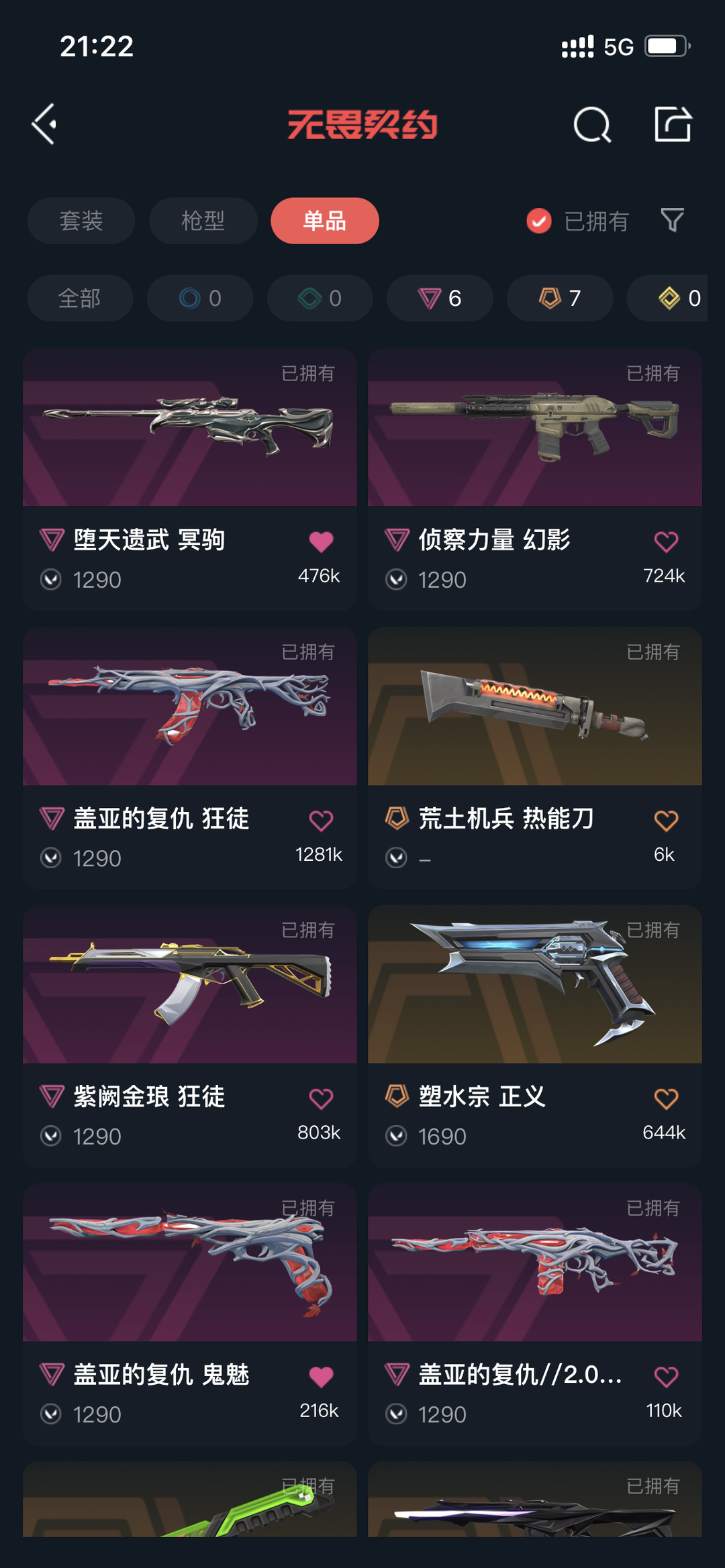Like the 塑水宗 正义 skin
The image size is (725, 1568).
(x=666, y=1099)
